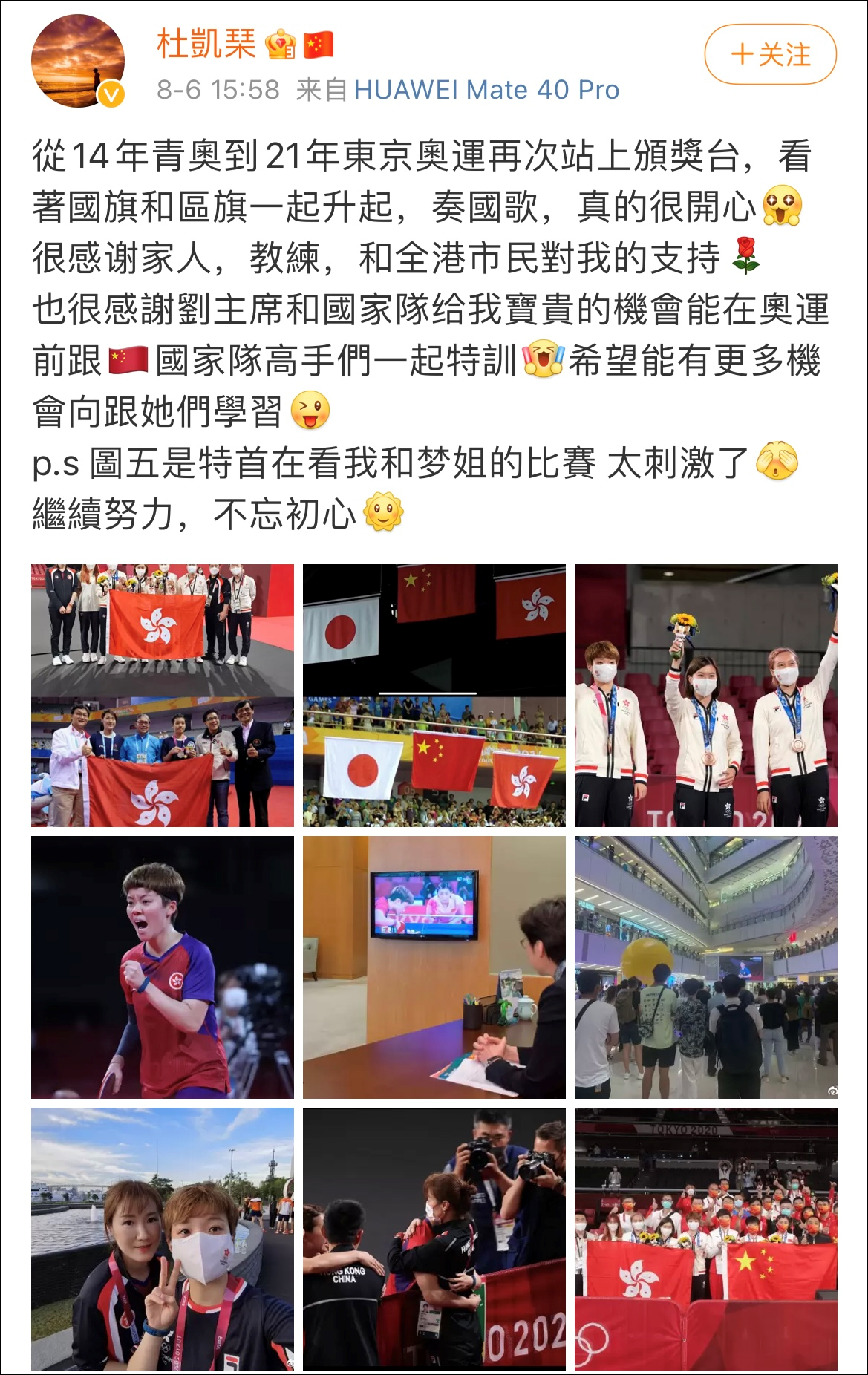Open the shopping mall crowd photo
The height and width of the screenshot is (1375, 868).
click(705, 967)
